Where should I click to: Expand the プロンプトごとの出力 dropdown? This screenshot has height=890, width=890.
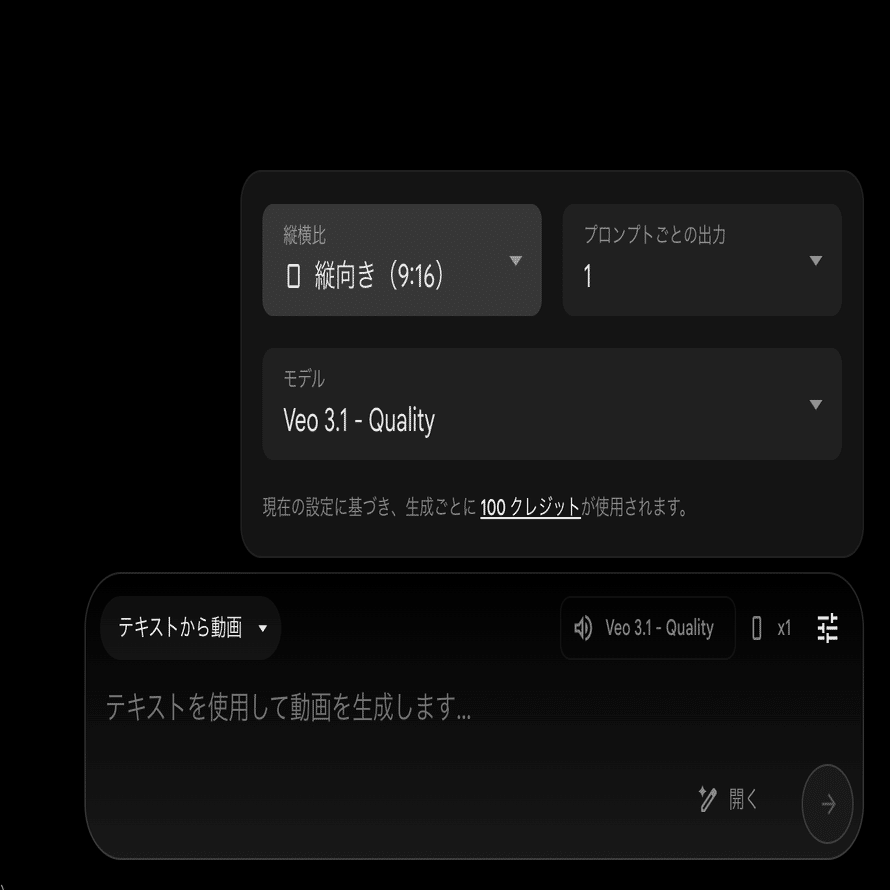[701, 260]
